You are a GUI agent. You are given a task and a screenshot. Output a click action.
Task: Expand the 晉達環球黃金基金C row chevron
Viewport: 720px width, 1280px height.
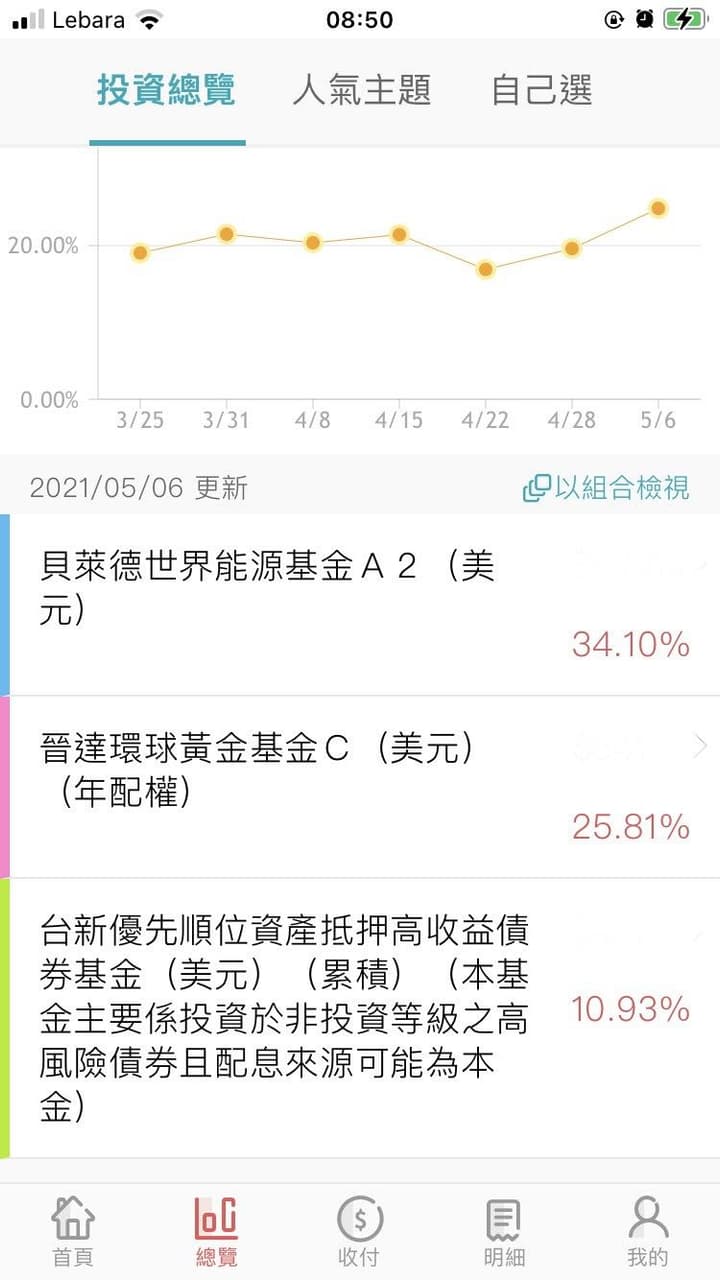[x=700, y=745]
